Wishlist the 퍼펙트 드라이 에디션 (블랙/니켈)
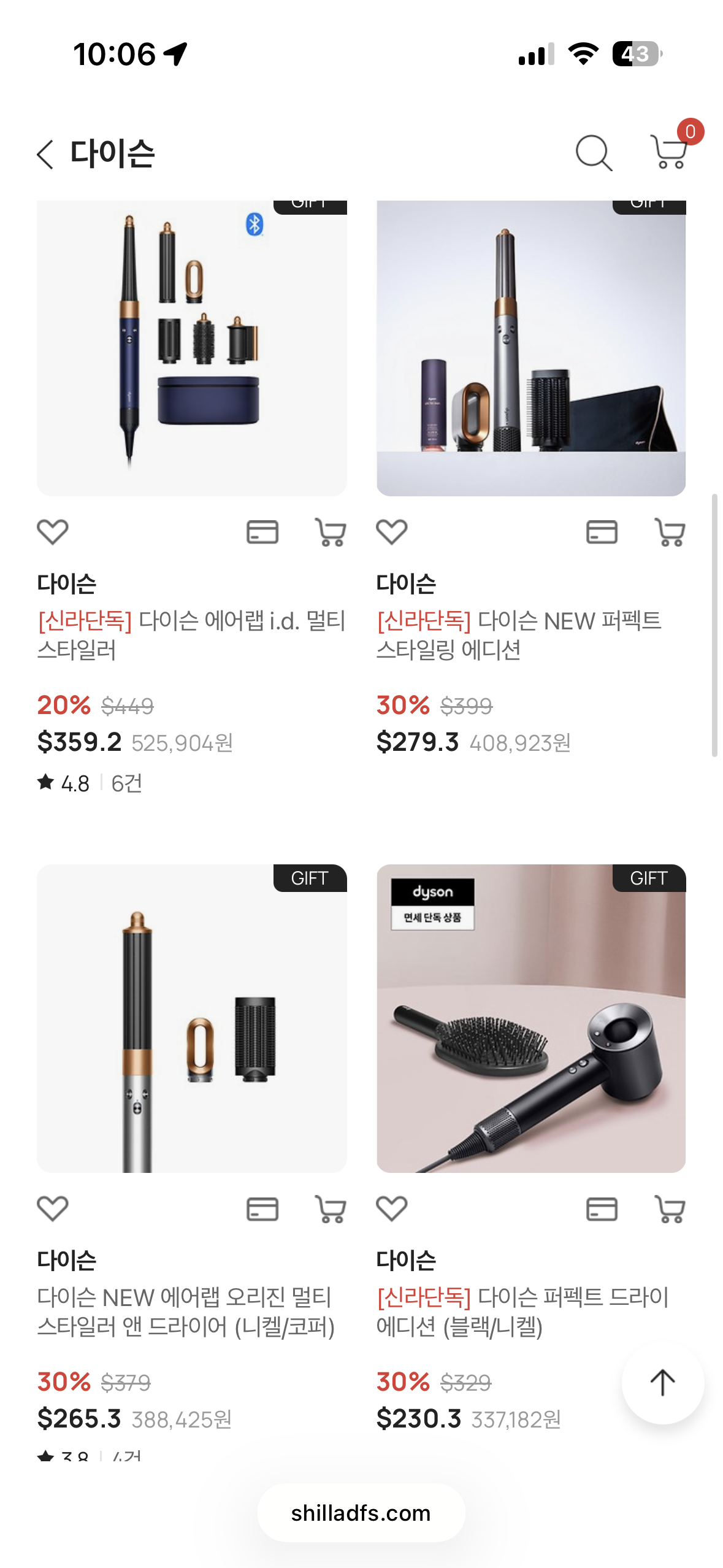Viewport: 723px width, 1568px height. (x=392, y=1209)
